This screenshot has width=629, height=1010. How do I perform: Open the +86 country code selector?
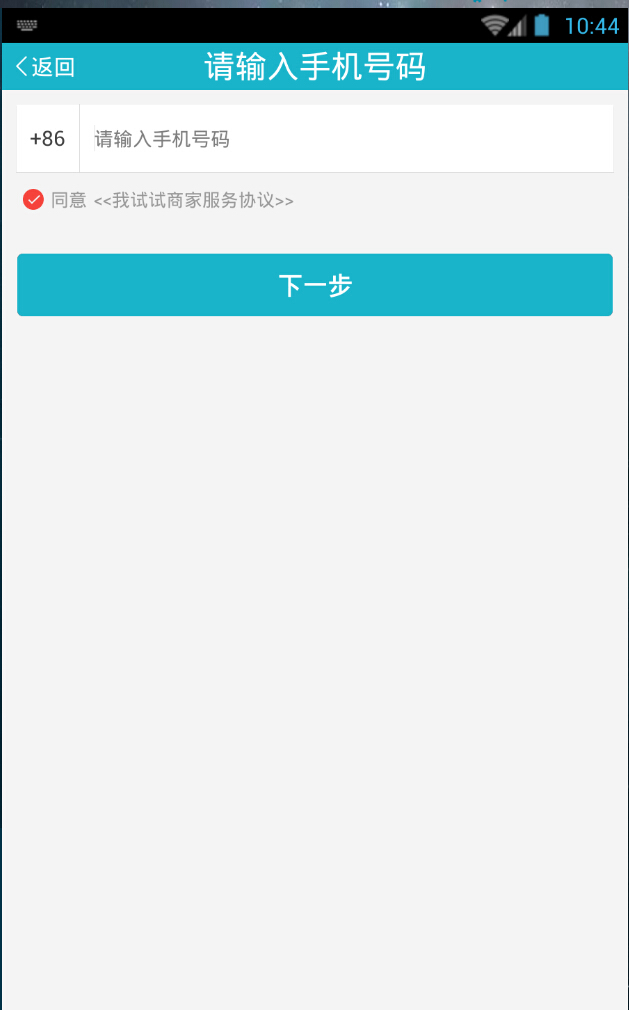tap(48, 139)
